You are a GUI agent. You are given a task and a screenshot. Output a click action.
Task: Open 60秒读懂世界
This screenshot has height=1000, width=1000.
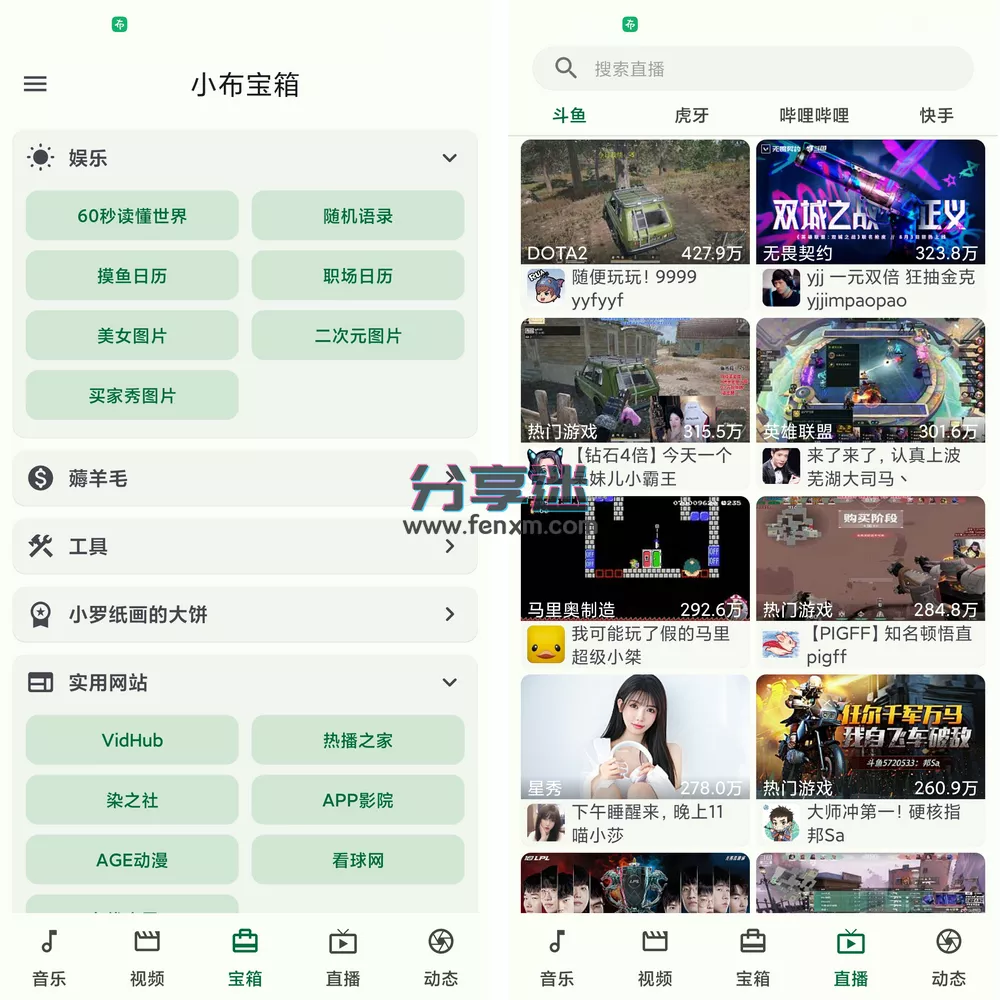132,216
